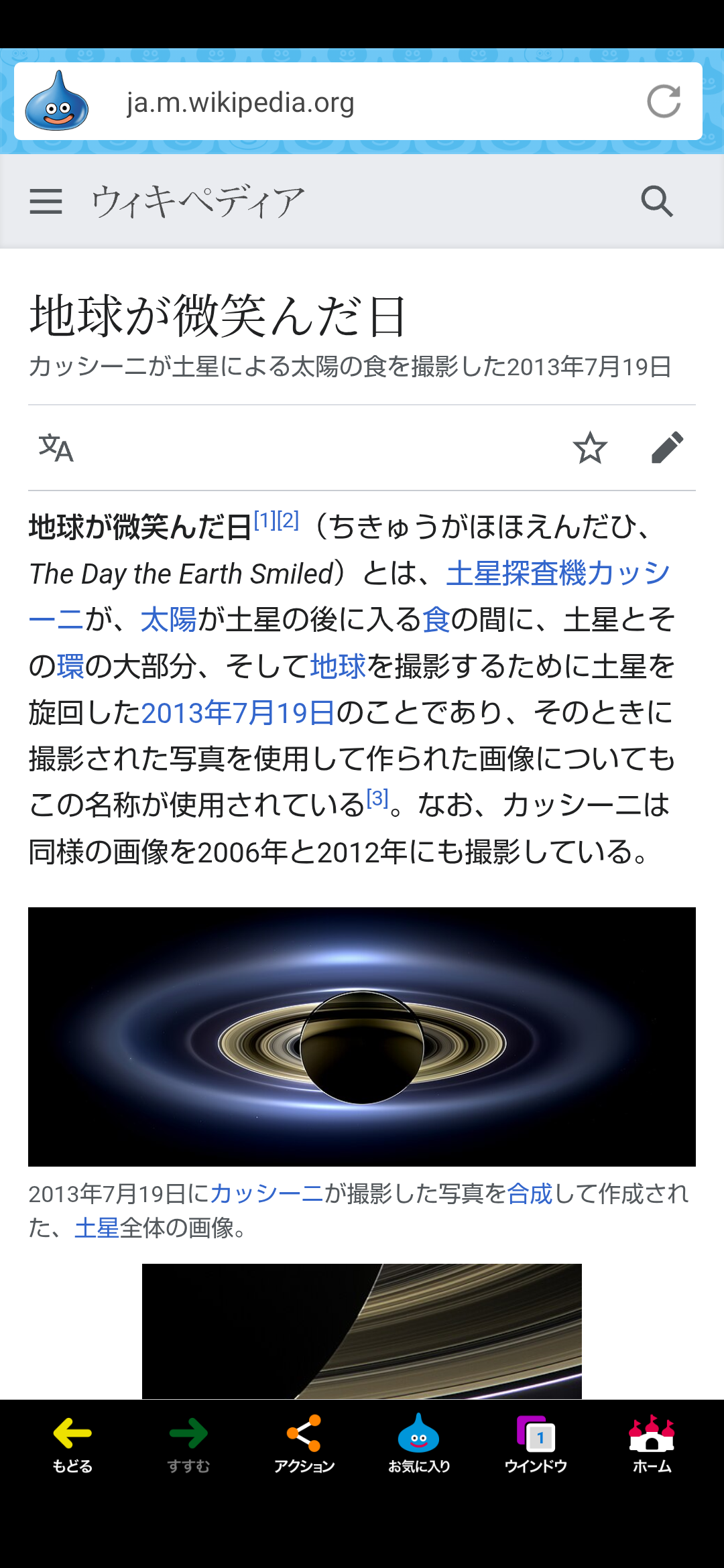
Task: Open the ウインドウ tab switcher
Action: coord(536,1444)
